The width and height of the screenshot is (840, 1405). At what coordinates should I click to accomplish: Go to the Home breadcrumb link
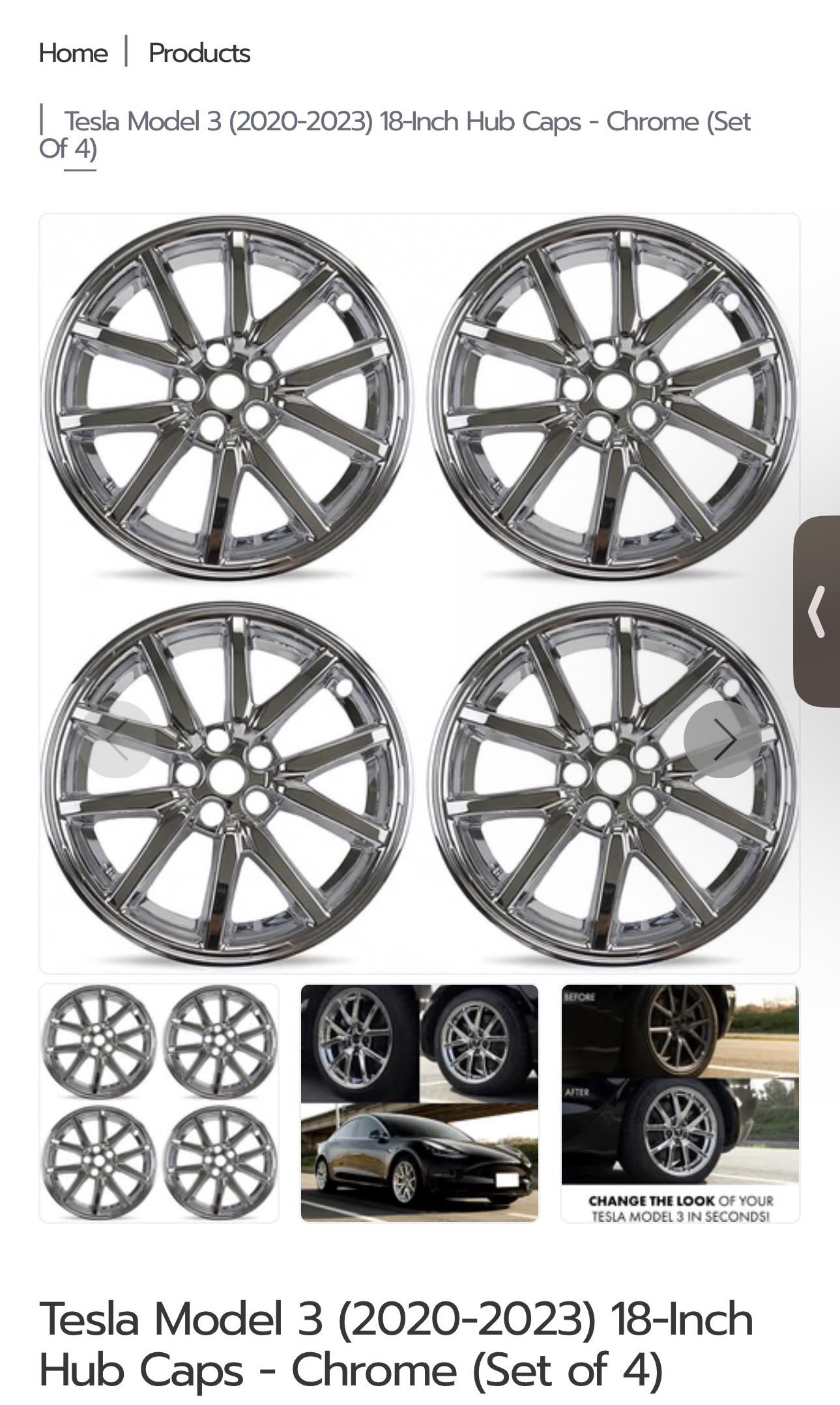73,53
